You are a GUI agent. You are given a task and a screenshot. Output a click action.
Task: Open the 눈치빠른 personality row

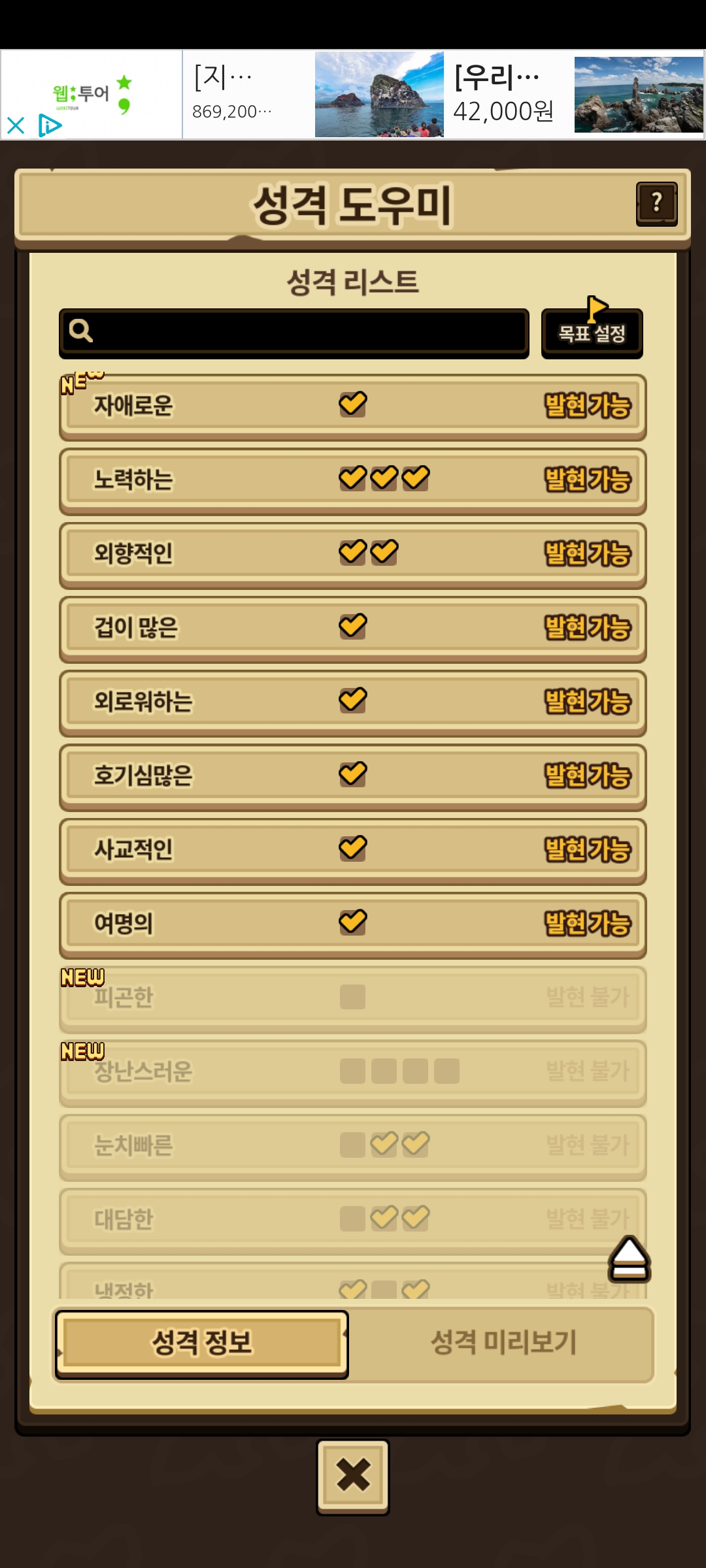(352, 1145)
